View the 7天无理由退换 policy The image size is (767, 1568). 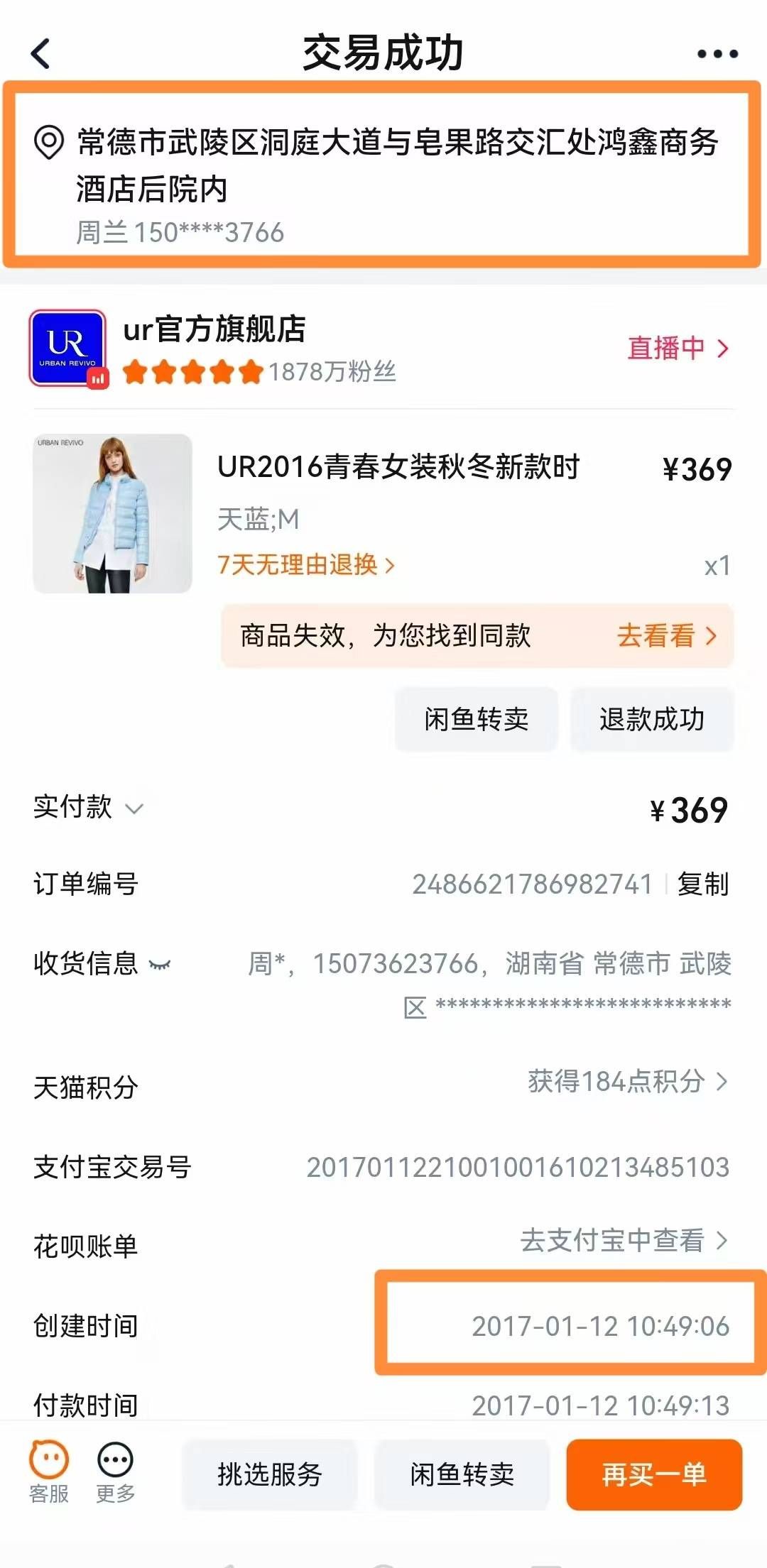[x=305, y=565]
